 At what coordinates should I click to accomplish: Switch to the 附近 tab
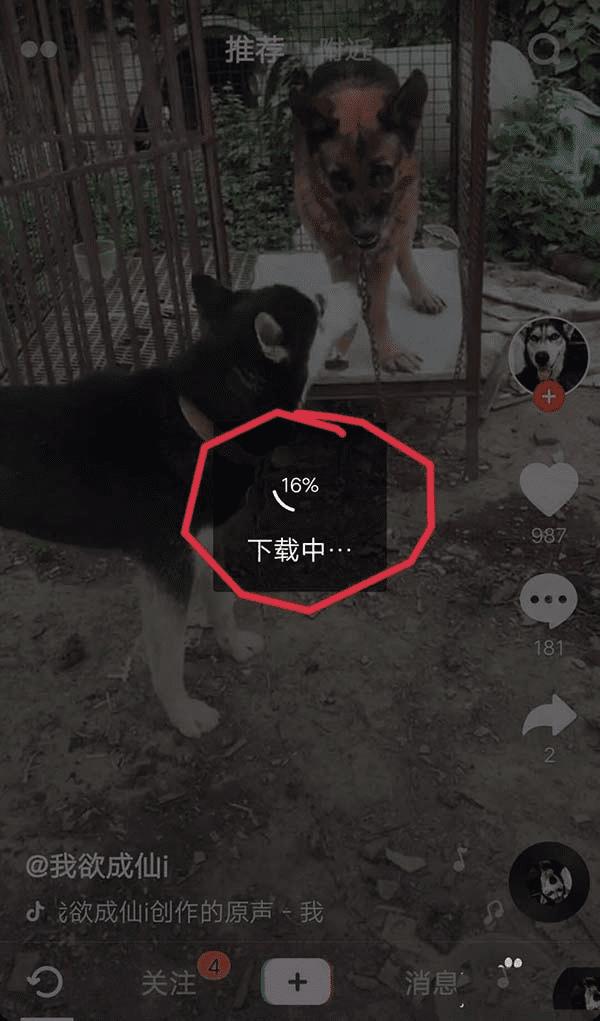coord(345,49)
